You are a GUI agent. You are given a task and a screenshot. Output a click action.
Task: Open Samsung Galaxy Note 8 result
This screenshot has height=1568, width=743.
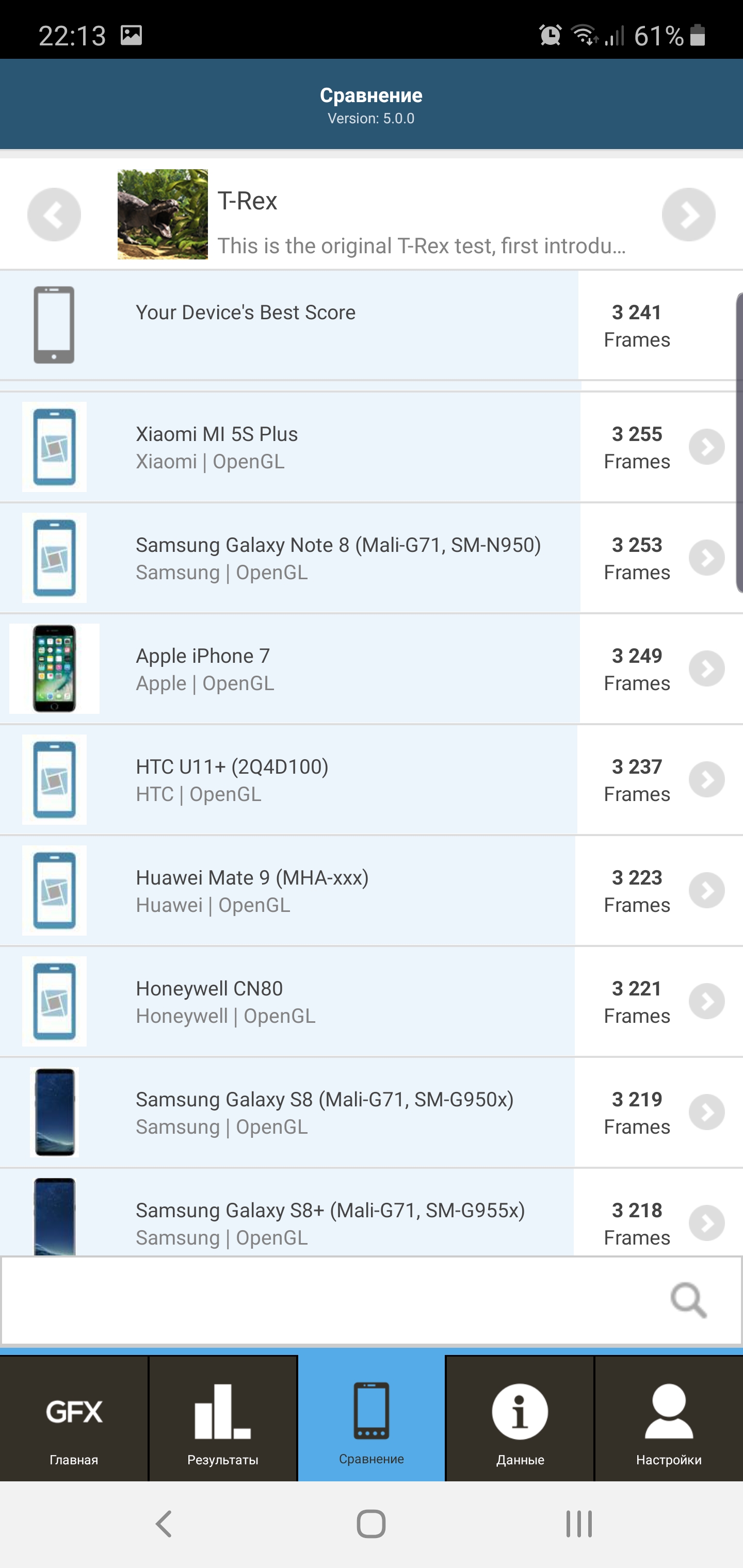coord(372,558)
